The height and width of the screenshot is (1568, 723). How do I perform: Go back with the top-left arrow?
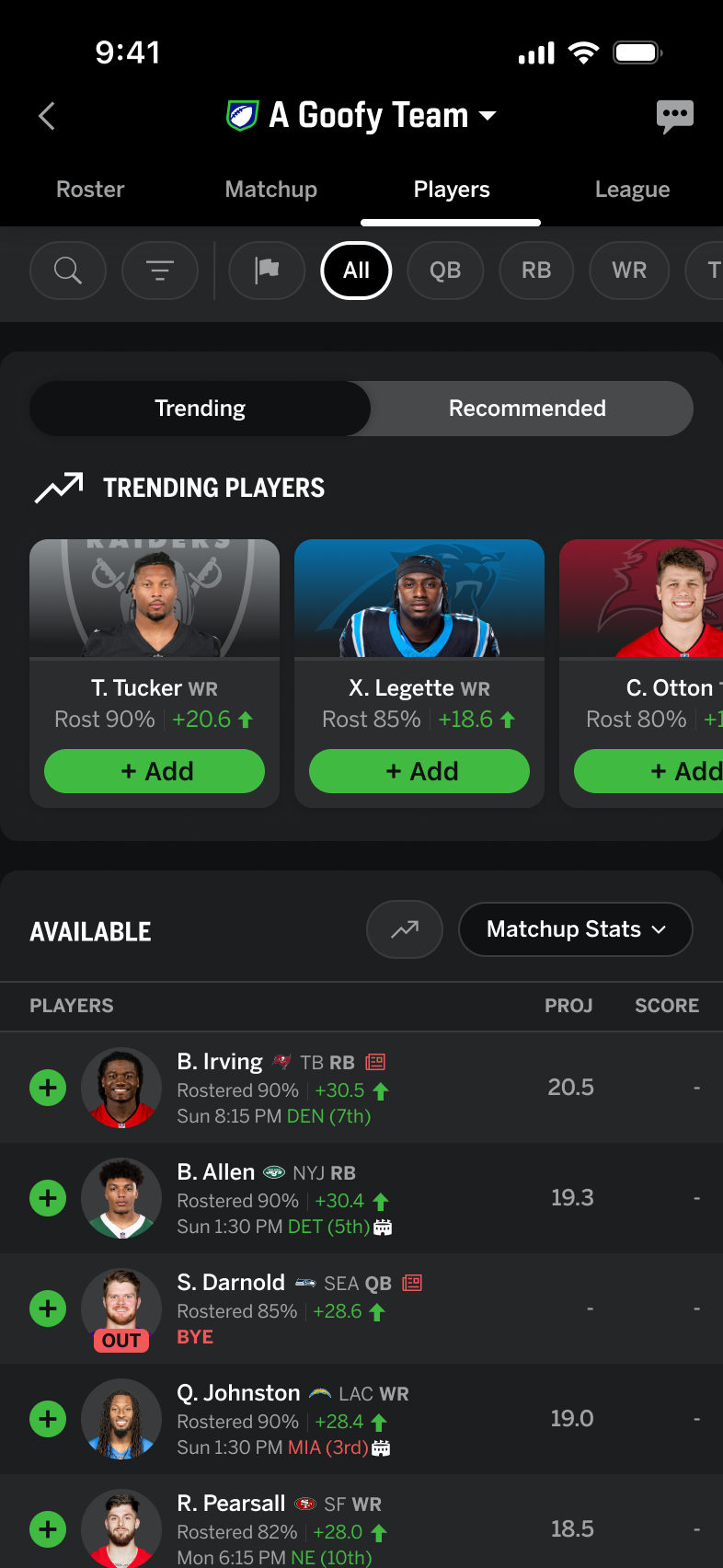(x=47, y=116)
